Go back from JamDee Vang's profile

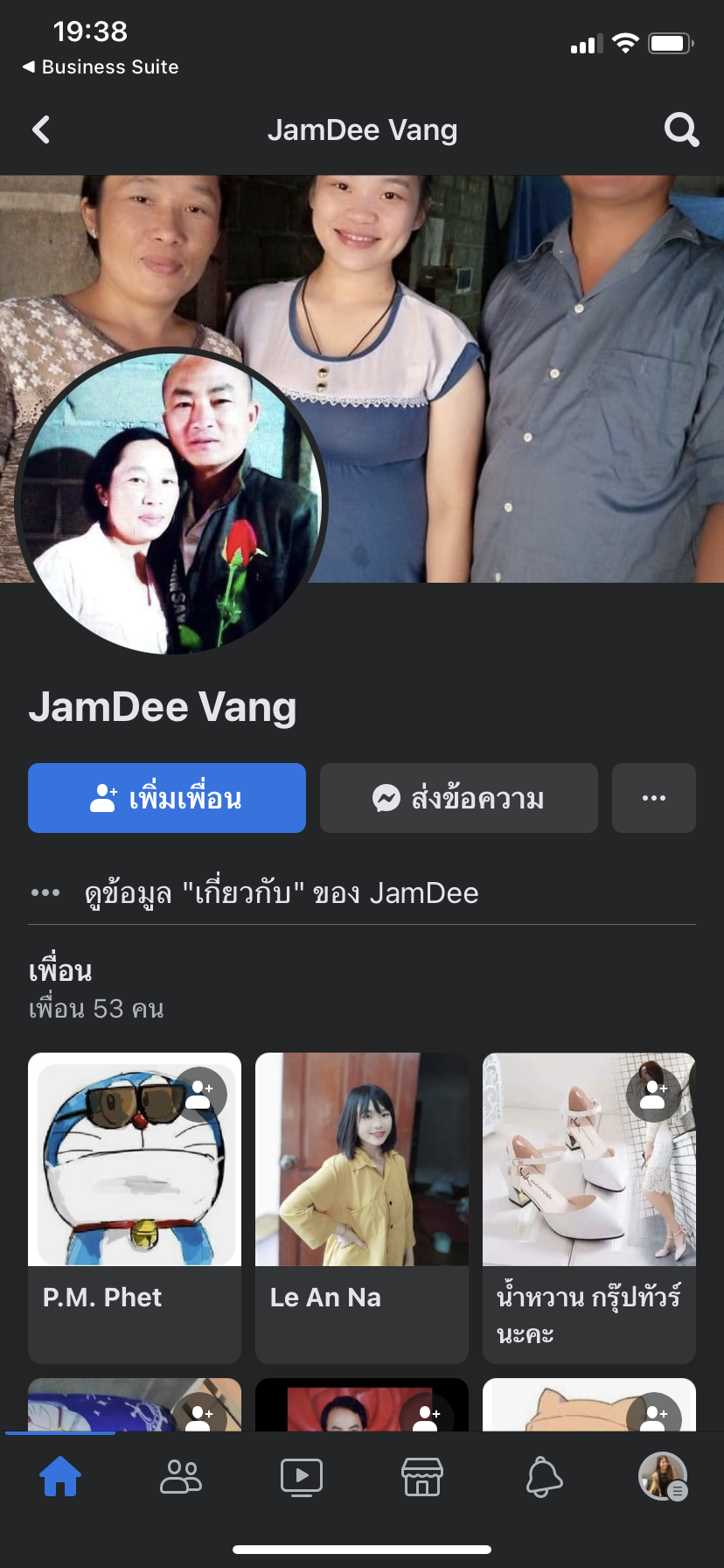coord(41,130)
